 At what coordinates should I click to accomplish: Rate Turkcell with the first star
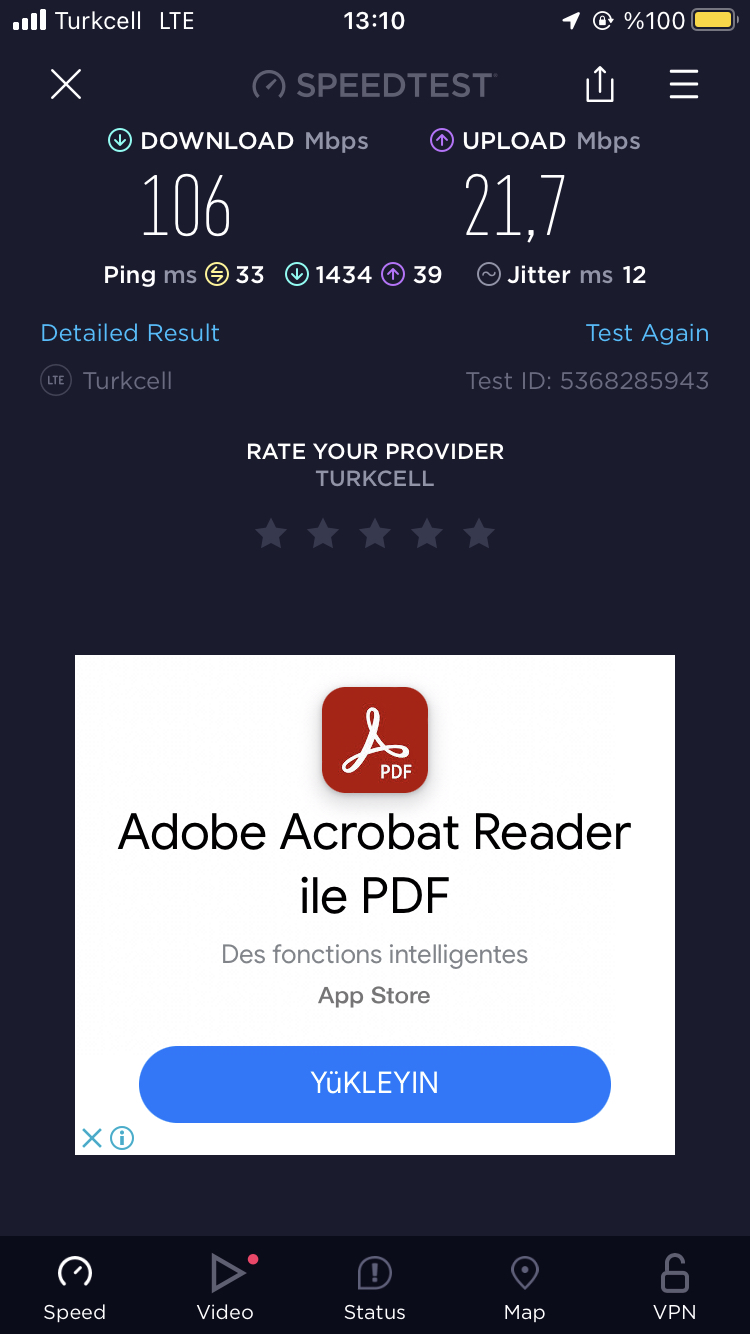coord(271,533)
